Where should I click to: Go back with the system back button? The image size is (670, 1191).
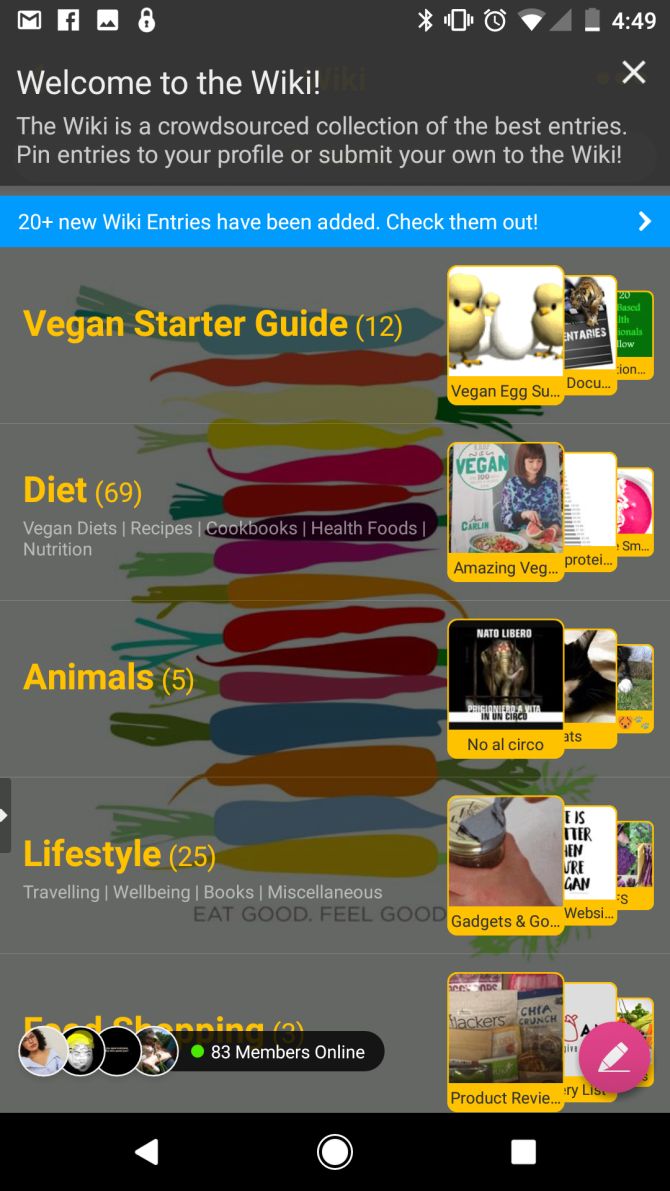tap(147, 1152)
